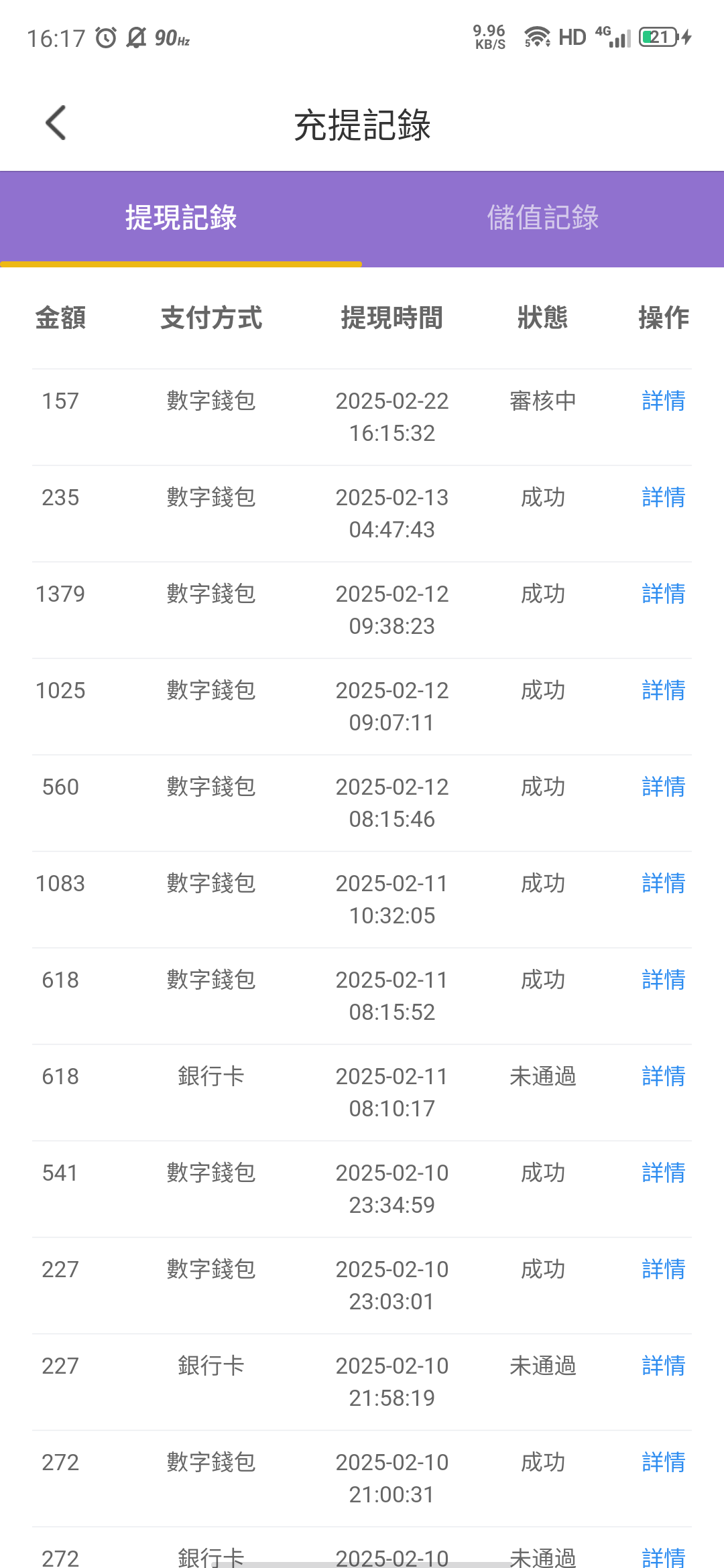View 詳情 of the 618 數字錢包 withdrawal

[x=664, y=980]
